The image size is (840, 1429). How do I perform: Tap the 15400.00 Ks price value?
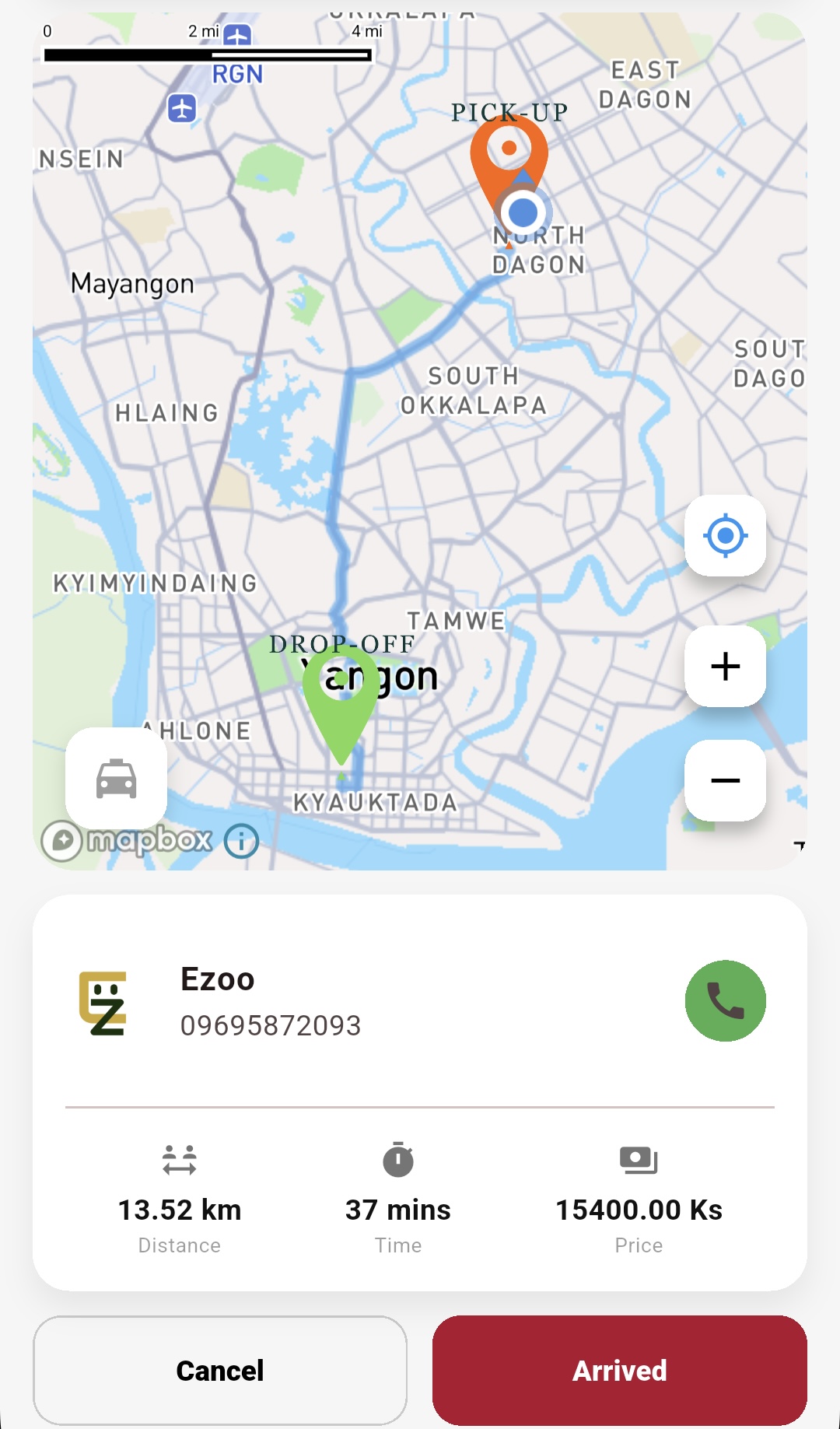(639, 1208)
